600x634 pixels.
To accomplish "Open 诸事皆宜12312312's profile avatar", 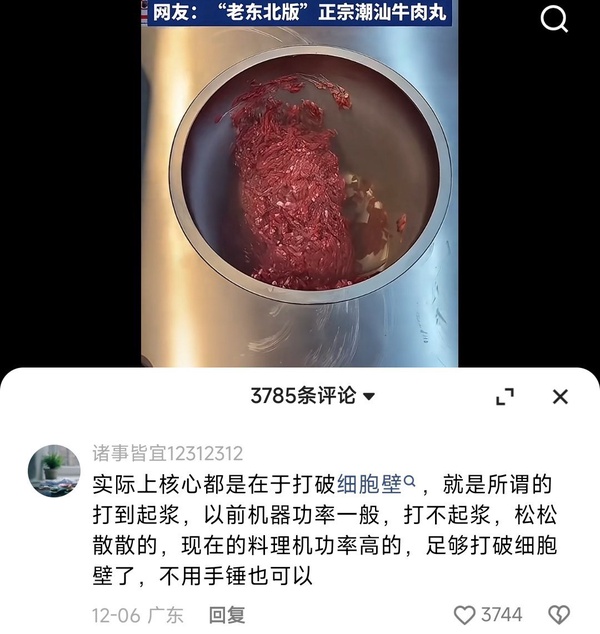I will coord(54,471).
